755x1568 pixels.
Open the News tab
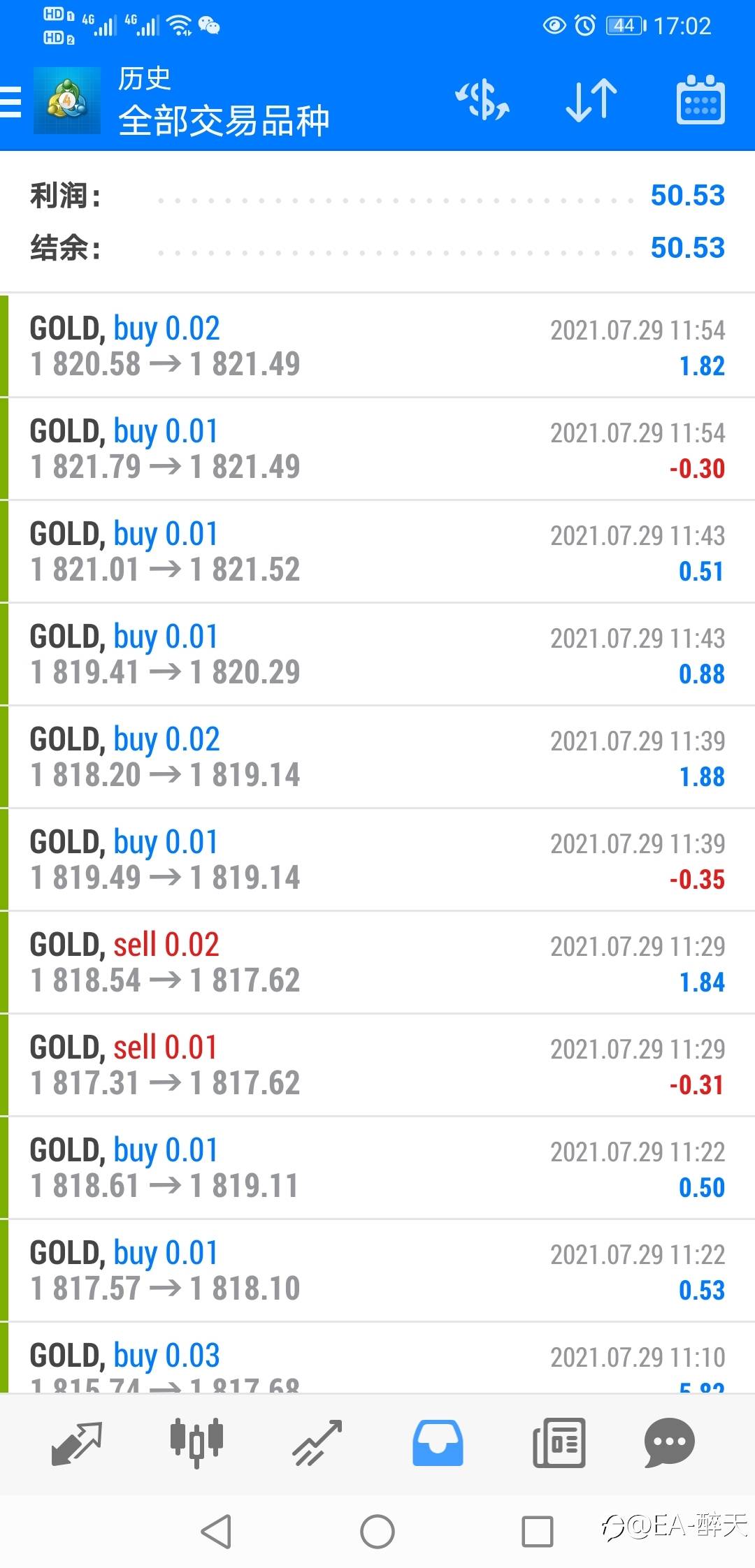559,1442
